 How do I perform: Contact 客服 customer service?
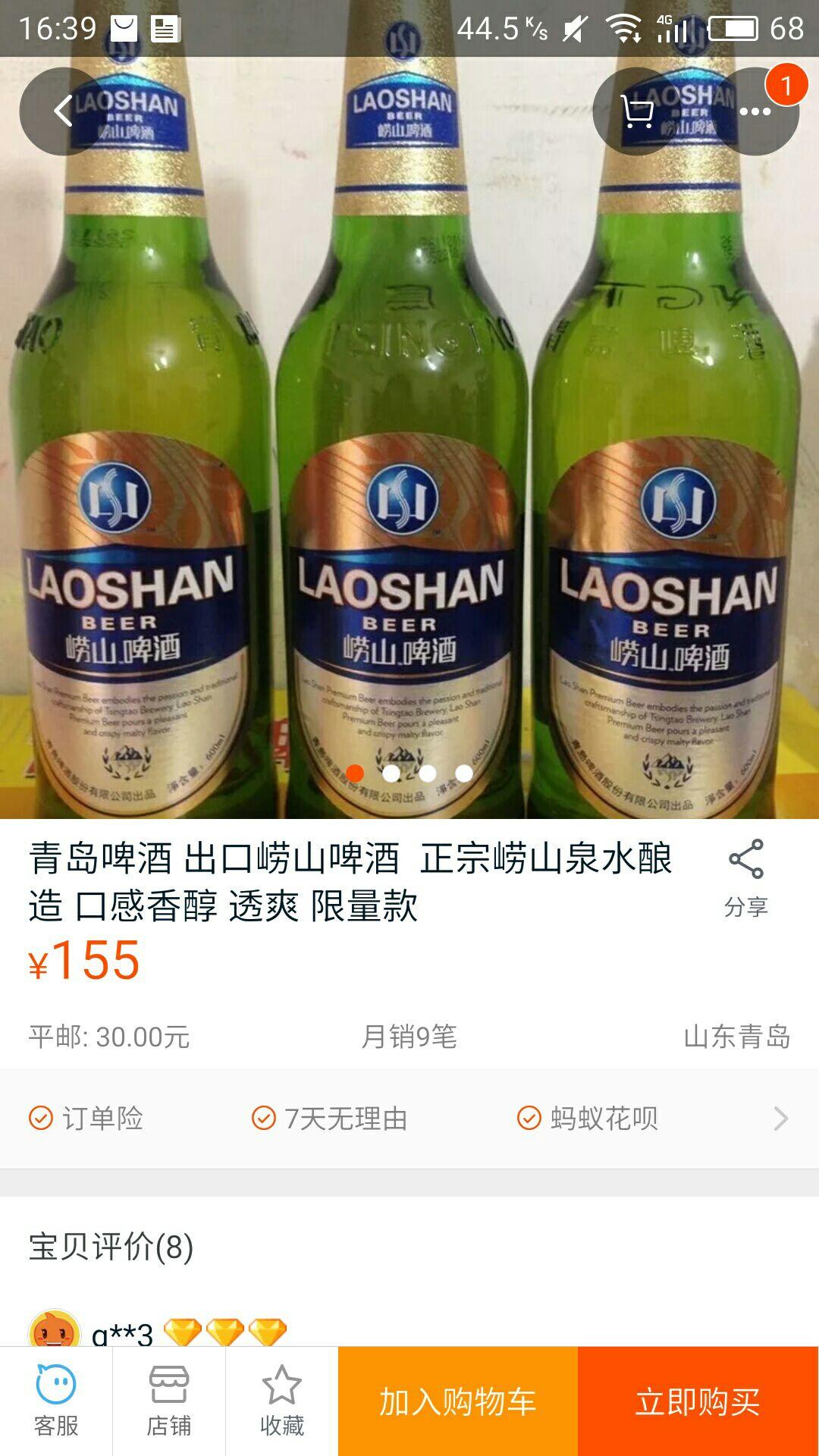[56, 1401]
